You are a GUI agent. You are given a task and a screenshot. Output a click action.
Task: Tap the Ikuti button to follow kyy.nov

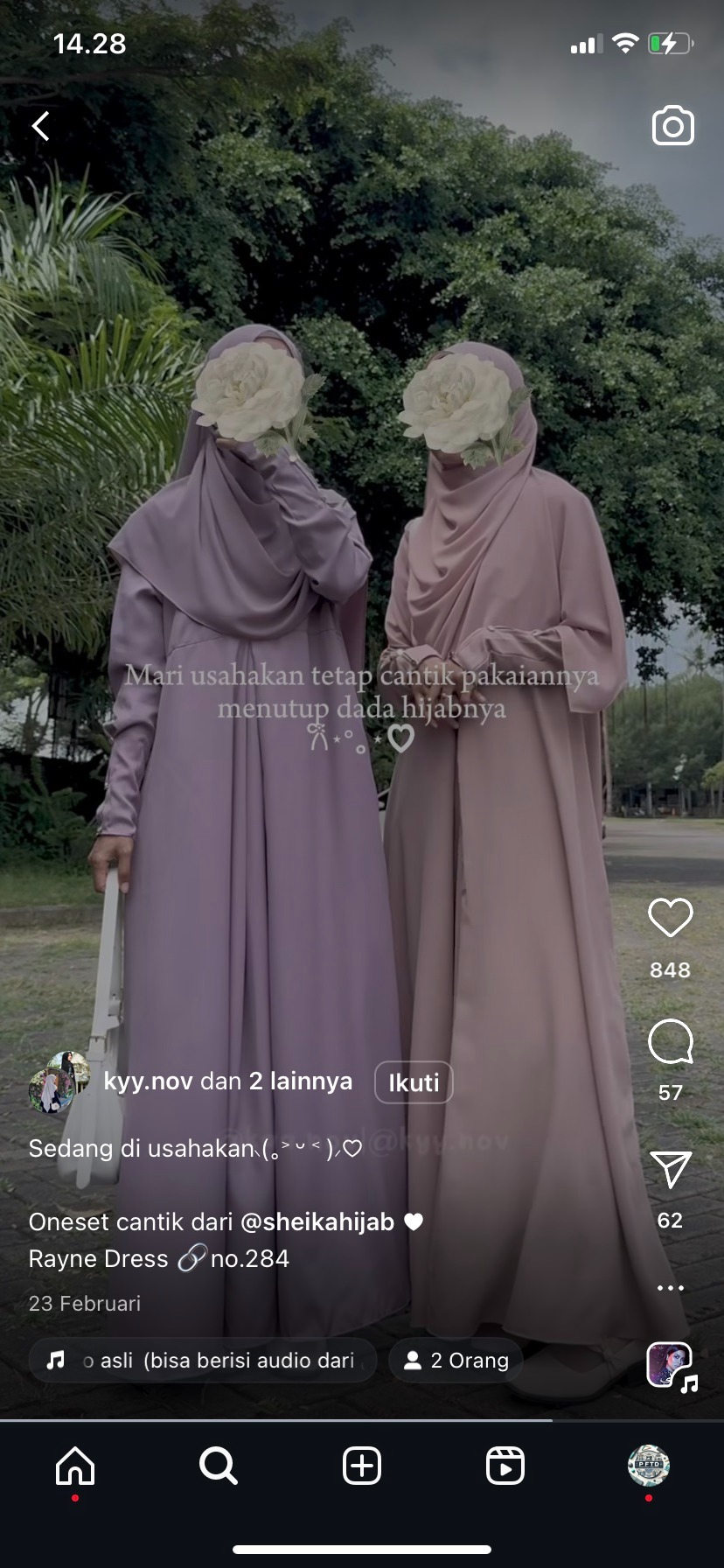[x=414, y=1082]
